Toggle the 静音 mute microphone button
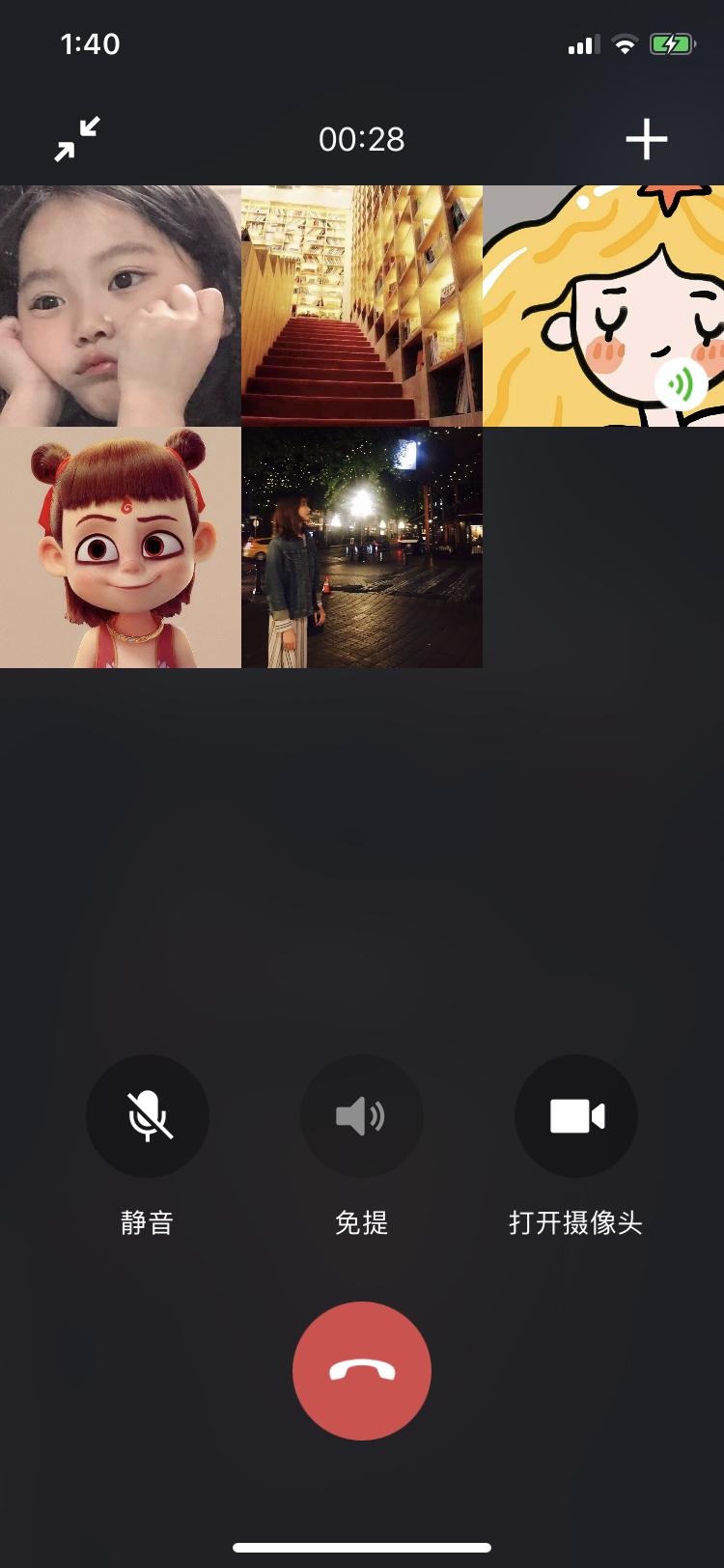Screen dimensions: 724x1568 coord(148,1116)
